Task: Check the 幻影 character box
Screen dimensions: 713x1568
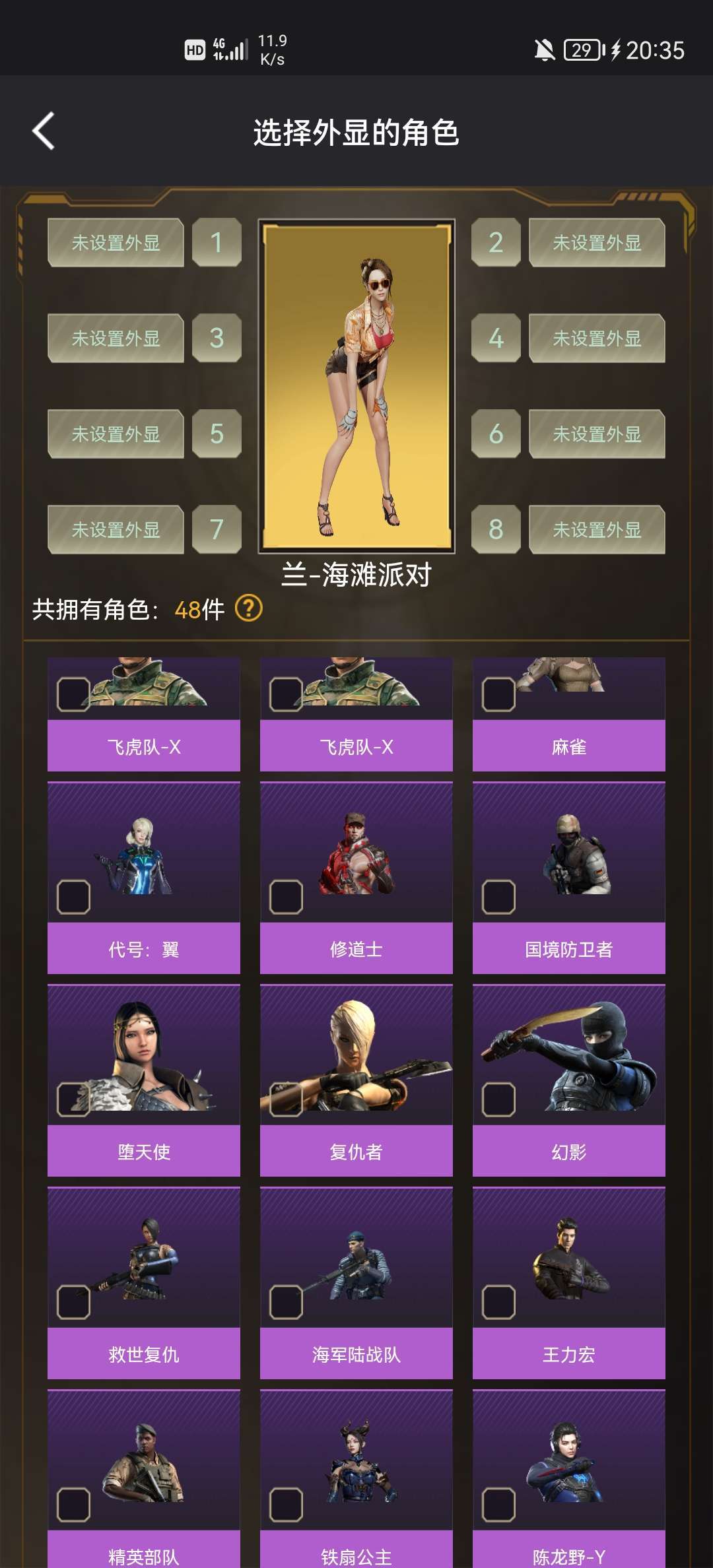Action: click(498, 1099)
